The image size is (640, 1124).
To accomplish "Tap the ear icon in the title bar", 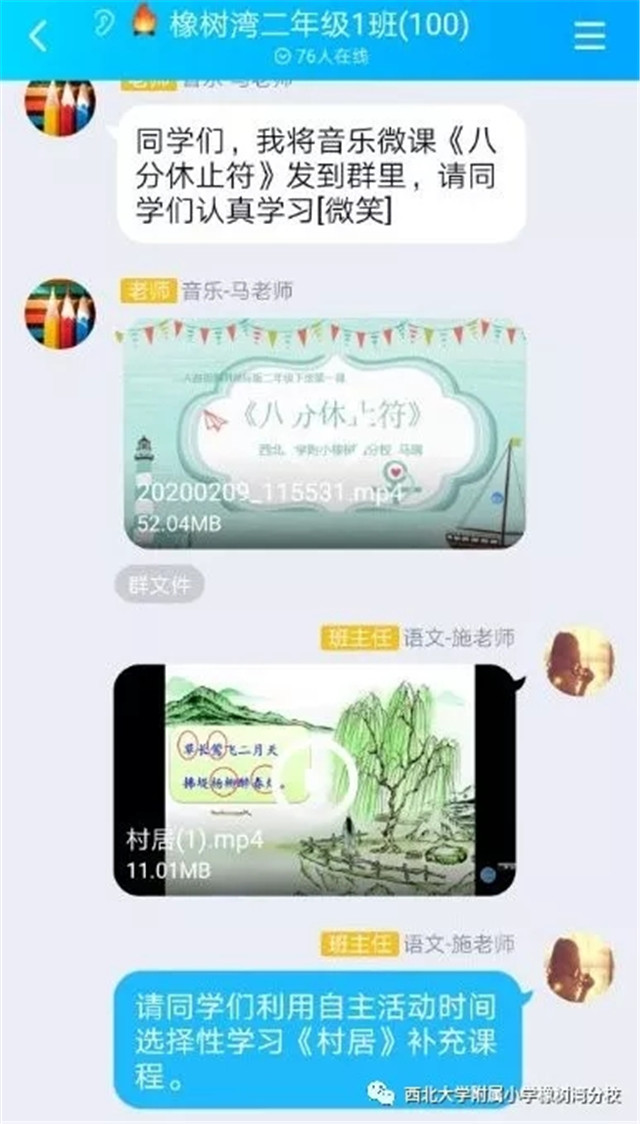I will (105, 24).
